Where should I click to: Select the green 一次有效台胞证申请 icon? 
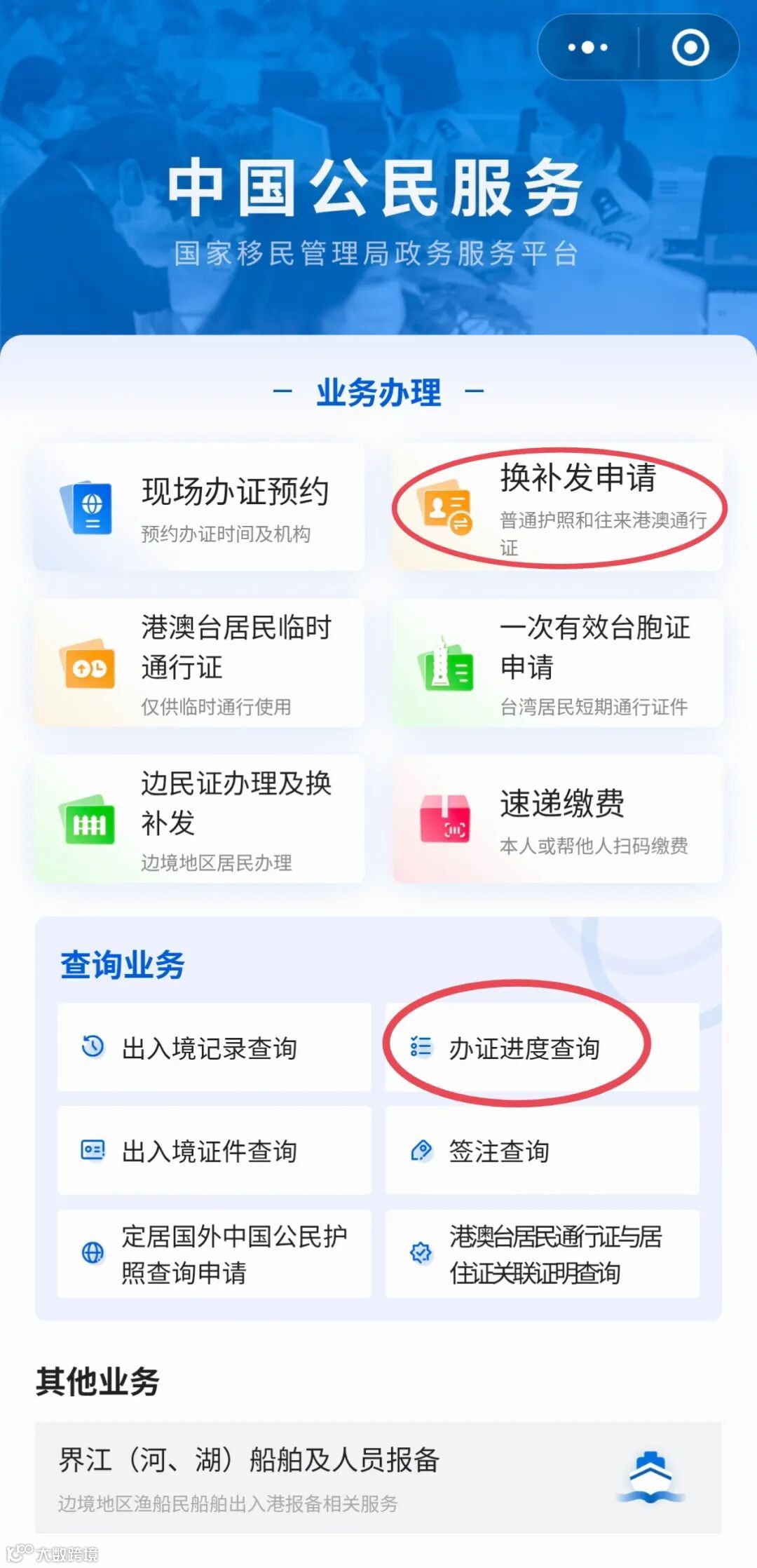(449, 665)
